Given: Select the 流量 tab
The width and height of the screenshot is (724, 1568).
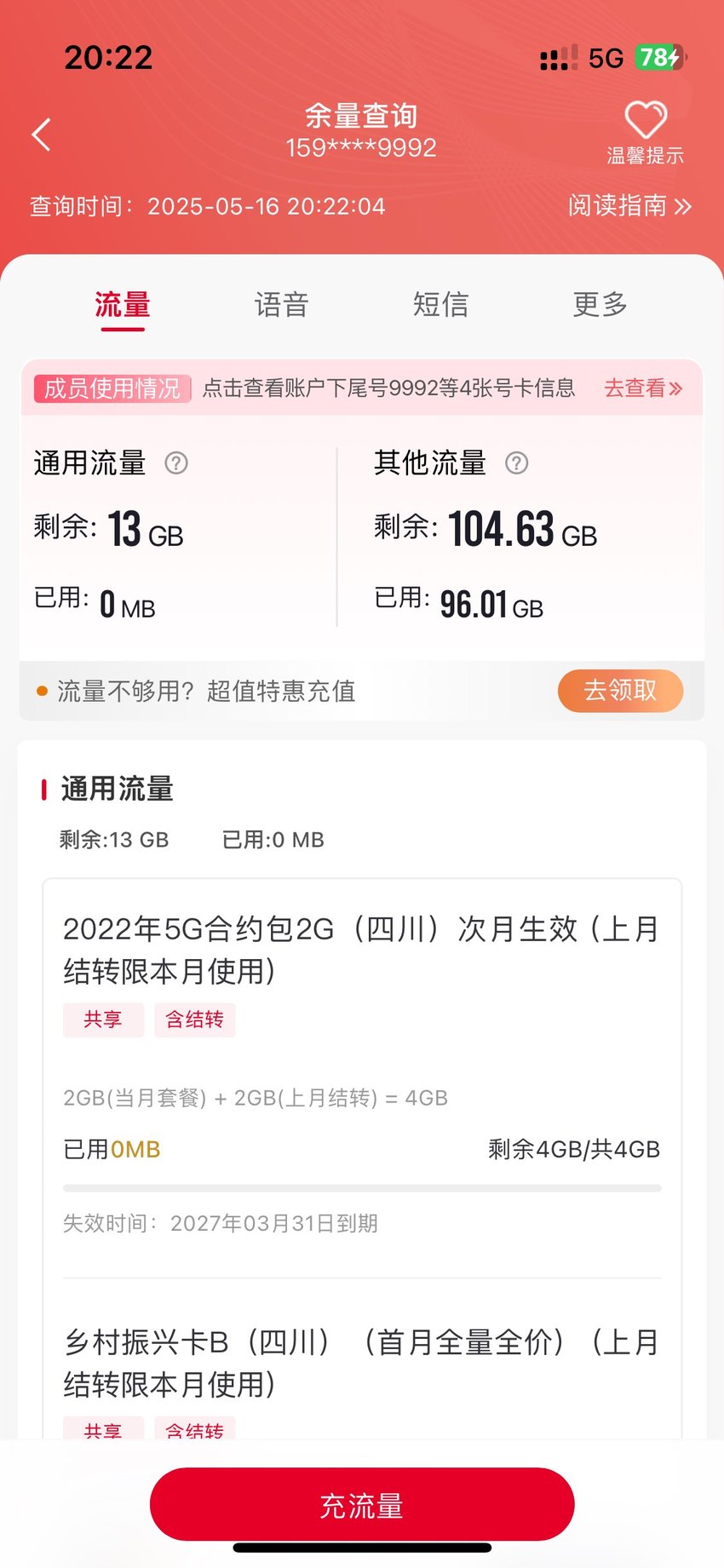Looking at the screenshot, I should coord(122,304).
